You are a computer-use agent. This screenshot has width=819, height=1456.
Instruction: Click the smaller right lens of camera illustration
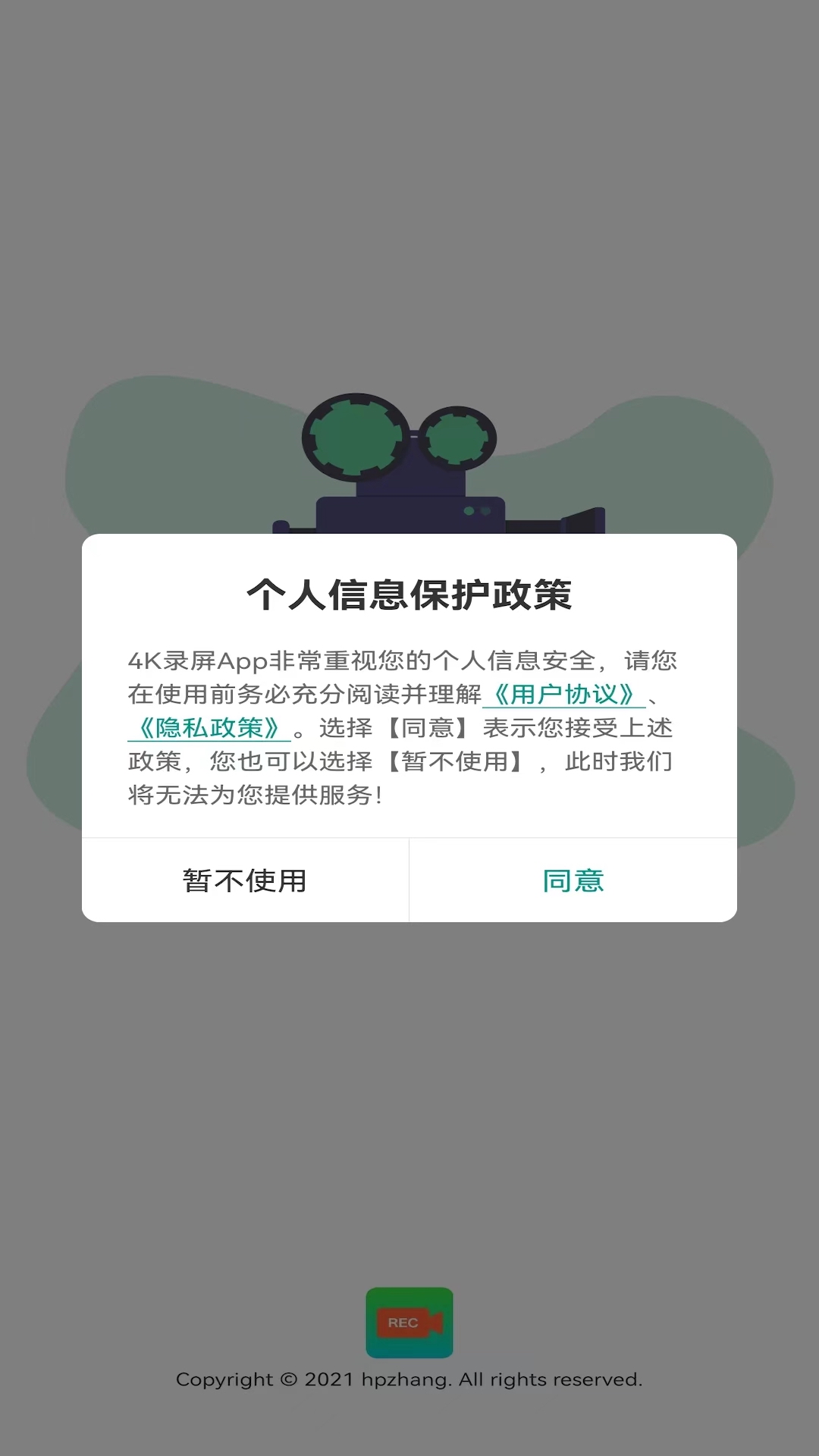point(457,438)
